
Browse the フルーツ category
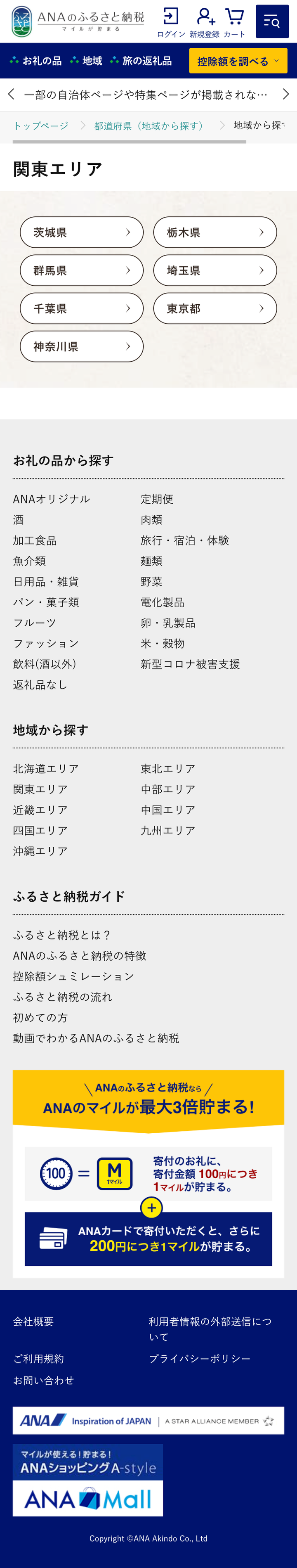tap(35, 623)
